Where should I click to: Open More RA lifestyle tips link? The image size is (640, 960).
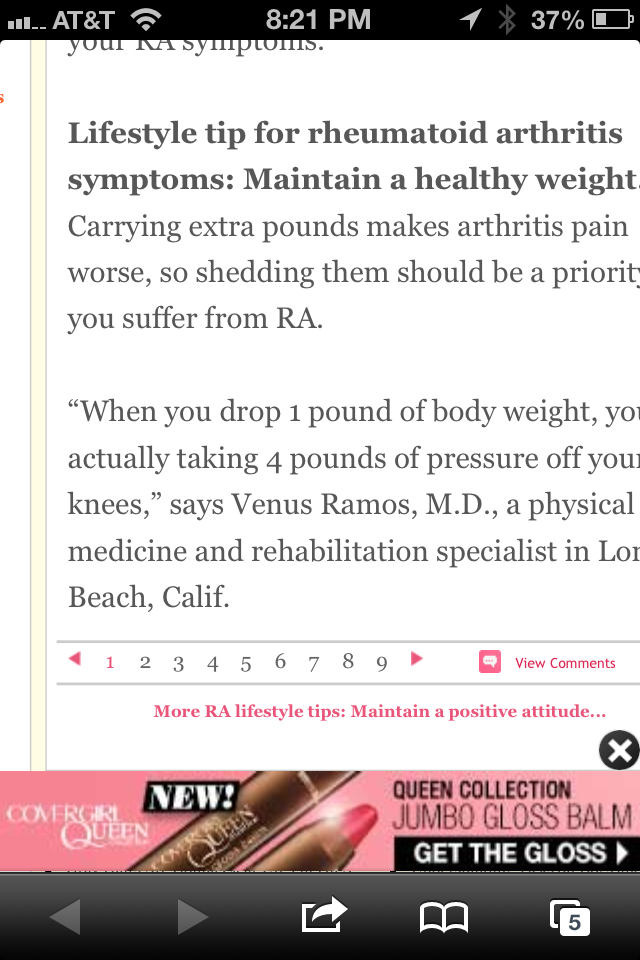tap(380, 712)
